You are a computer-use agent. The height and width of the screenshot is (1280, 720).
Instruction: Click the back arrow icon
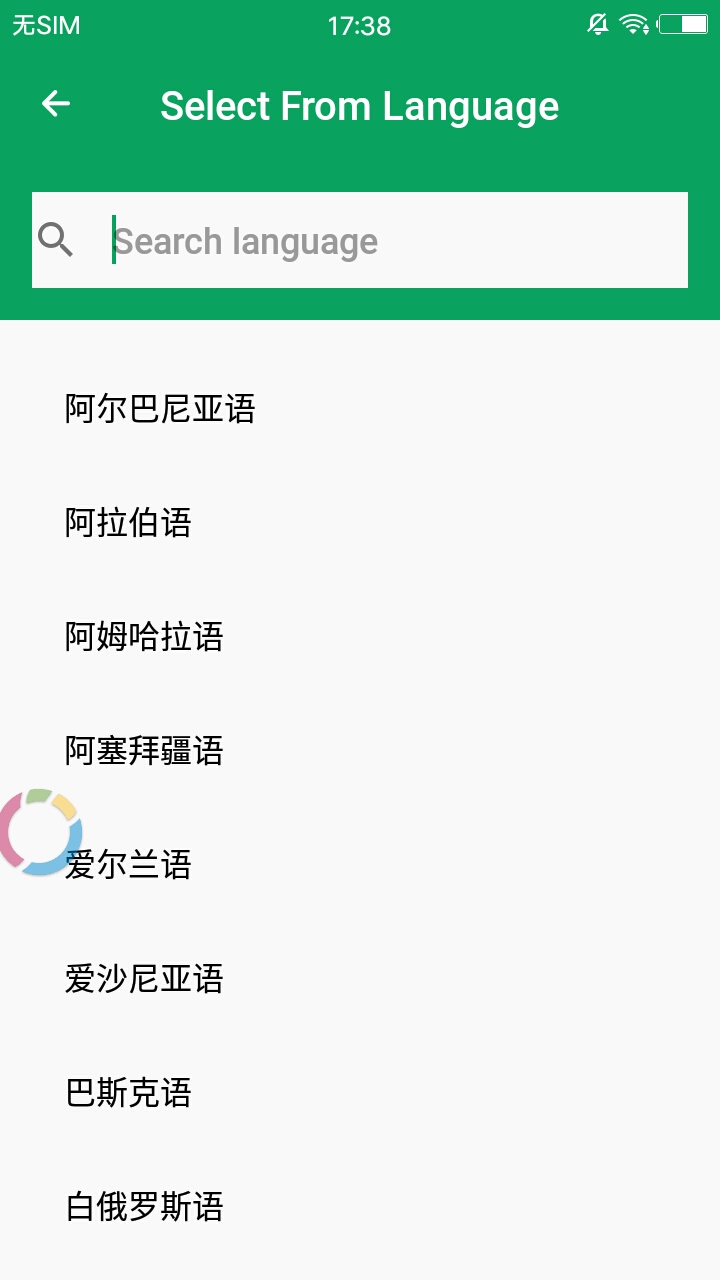pos(55,103)
